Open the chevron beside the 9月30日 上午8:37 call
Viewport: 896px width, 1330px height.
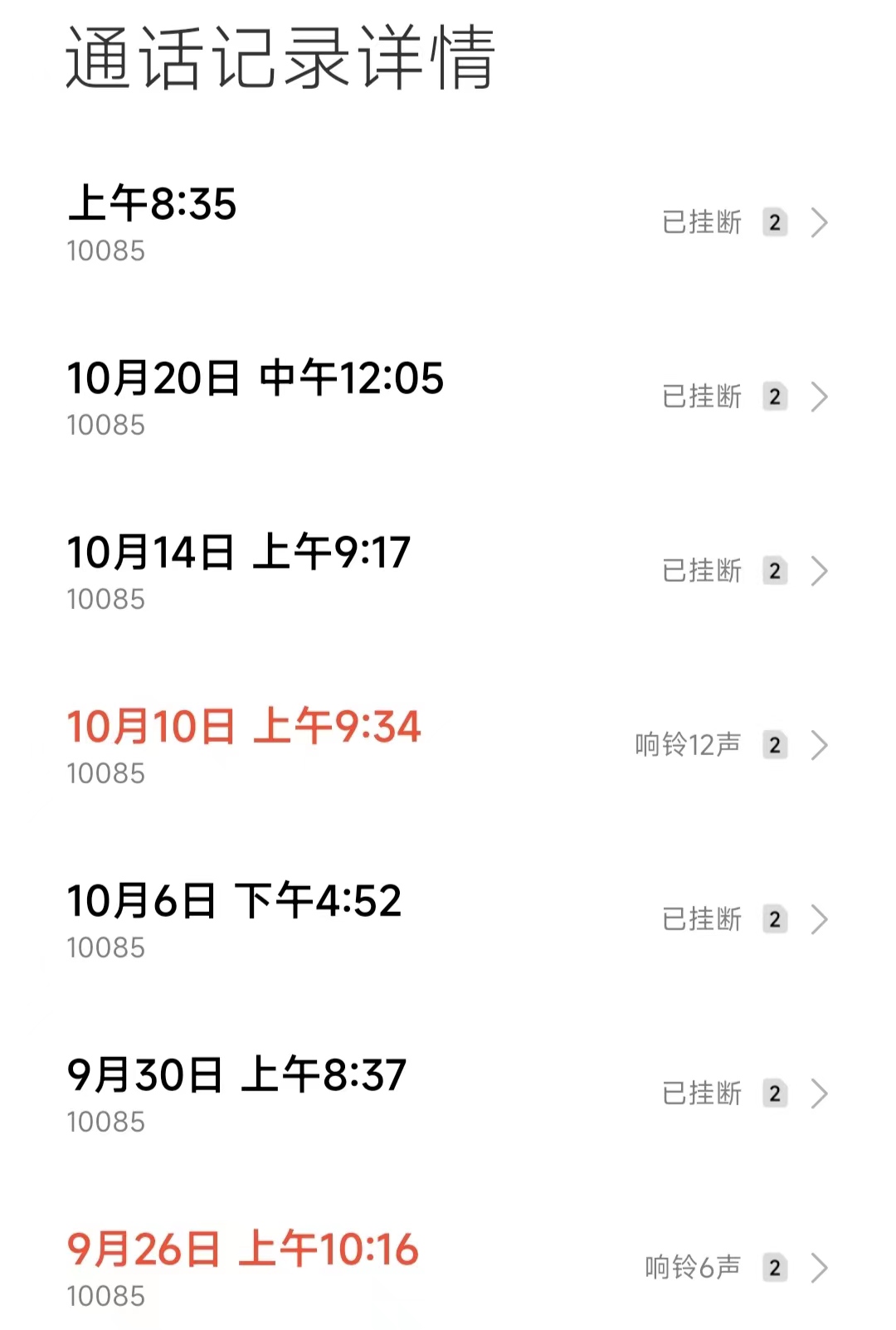coord(821,1094)
